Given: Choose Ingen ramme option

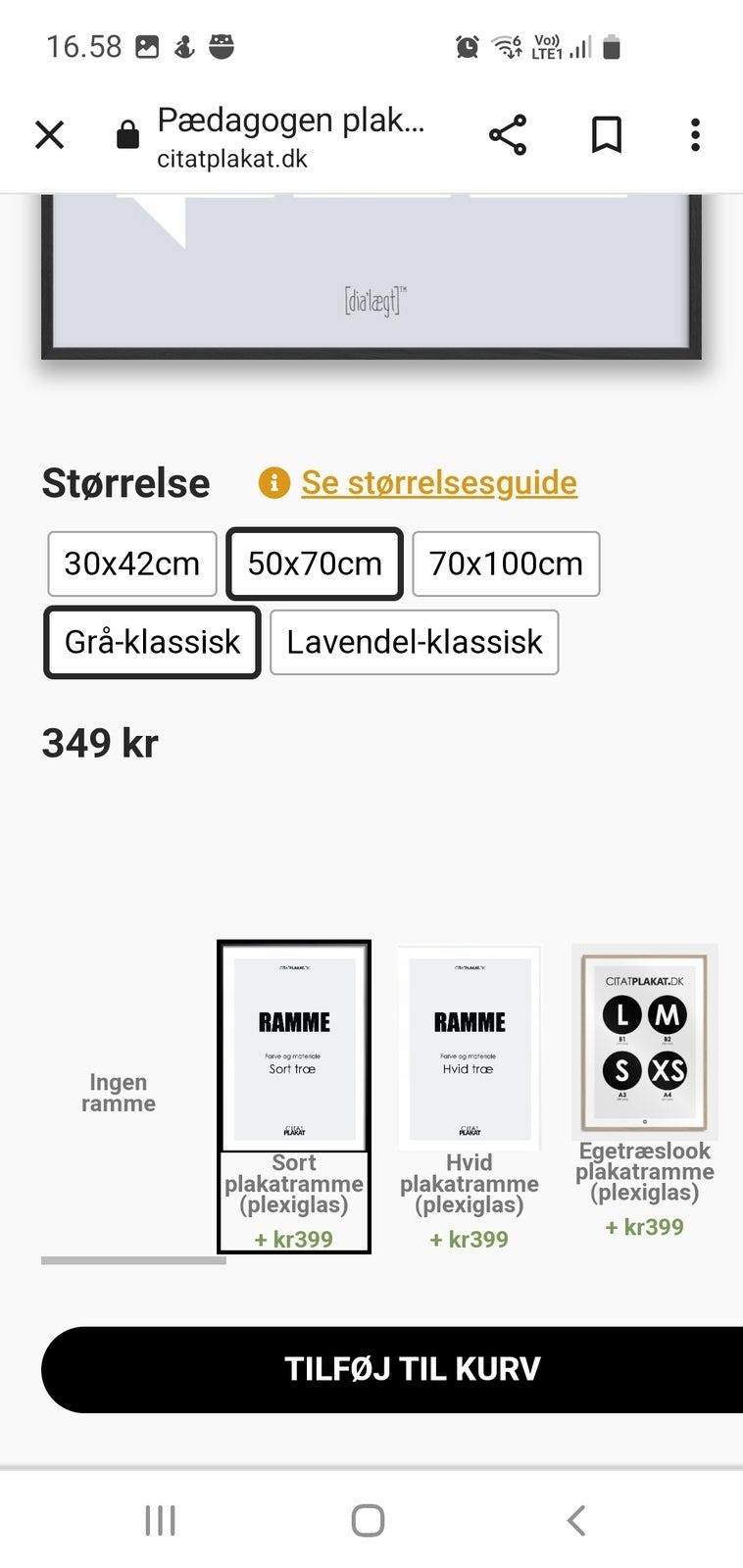Looking at the screenshot, I should [117, 1091].
